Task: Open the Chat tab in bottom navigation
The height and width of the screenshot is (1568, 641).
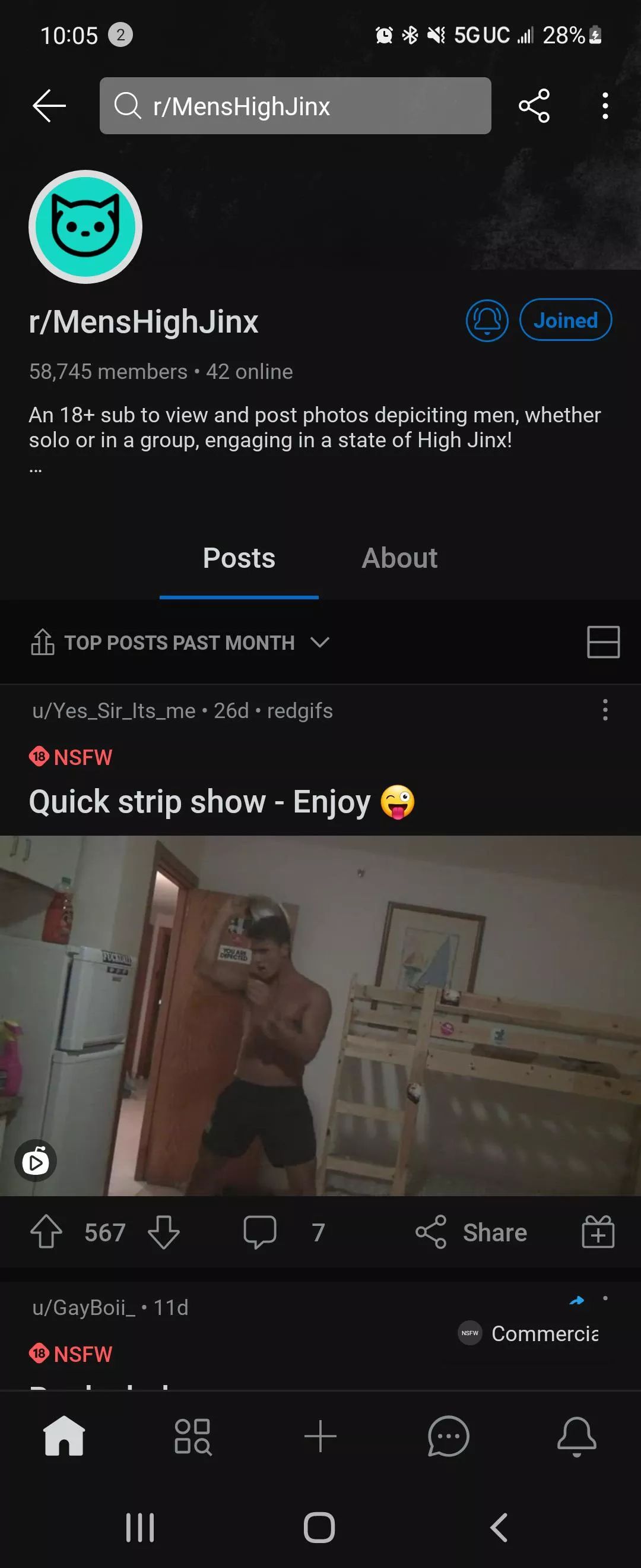Action: tap(448, 1437)
